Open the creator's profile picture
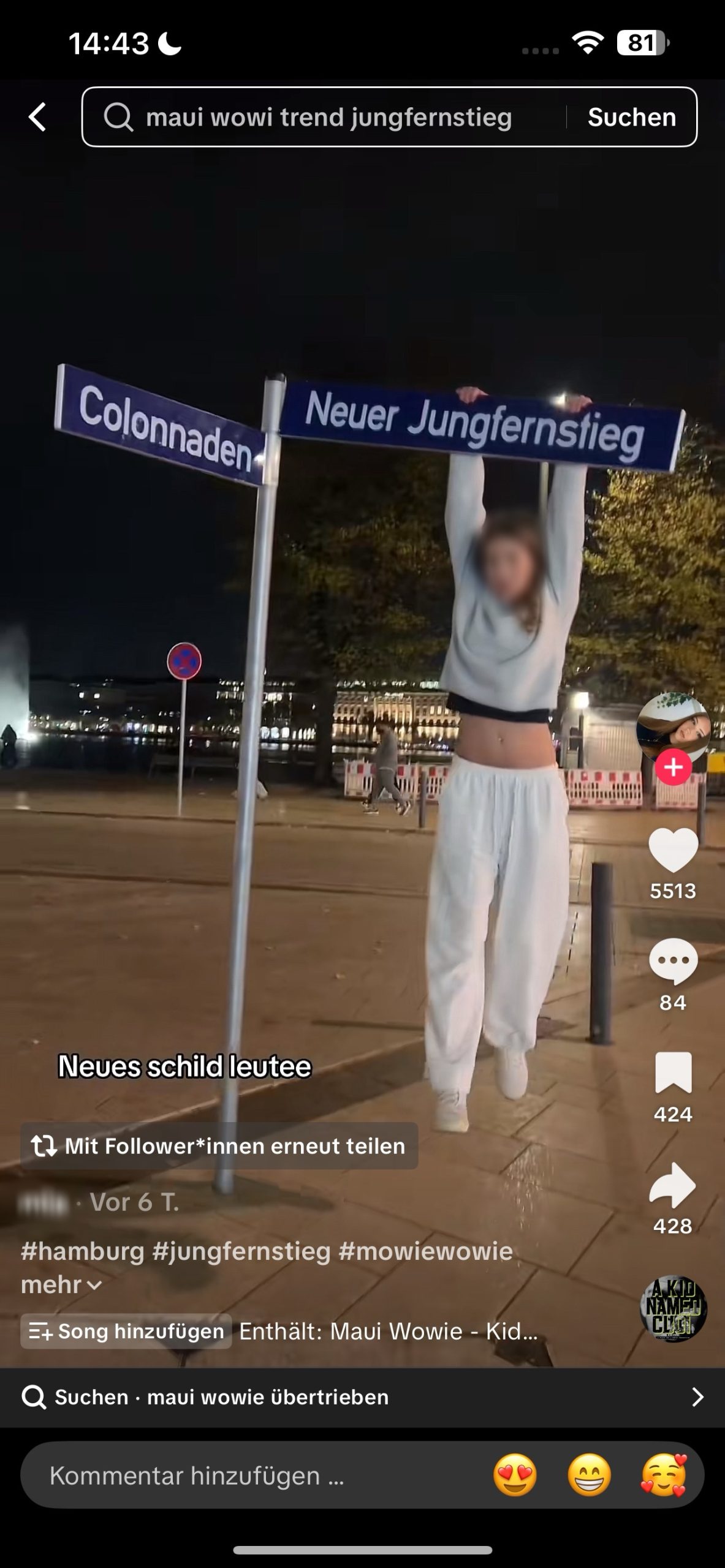Screen dimensions: 725x1568 [x=673, y=728]
